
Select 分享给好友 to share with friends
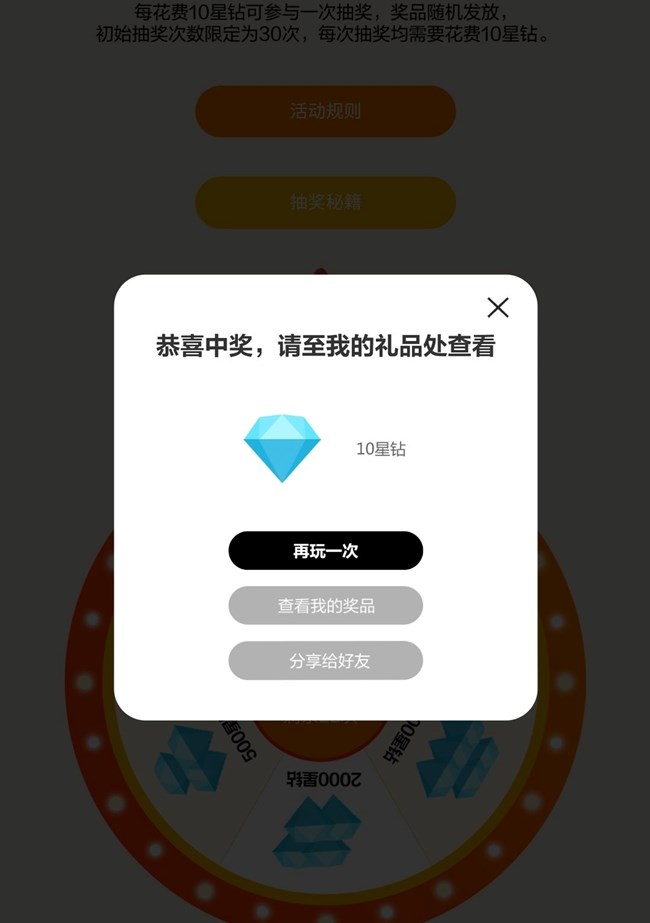click(x=325, y=661)
